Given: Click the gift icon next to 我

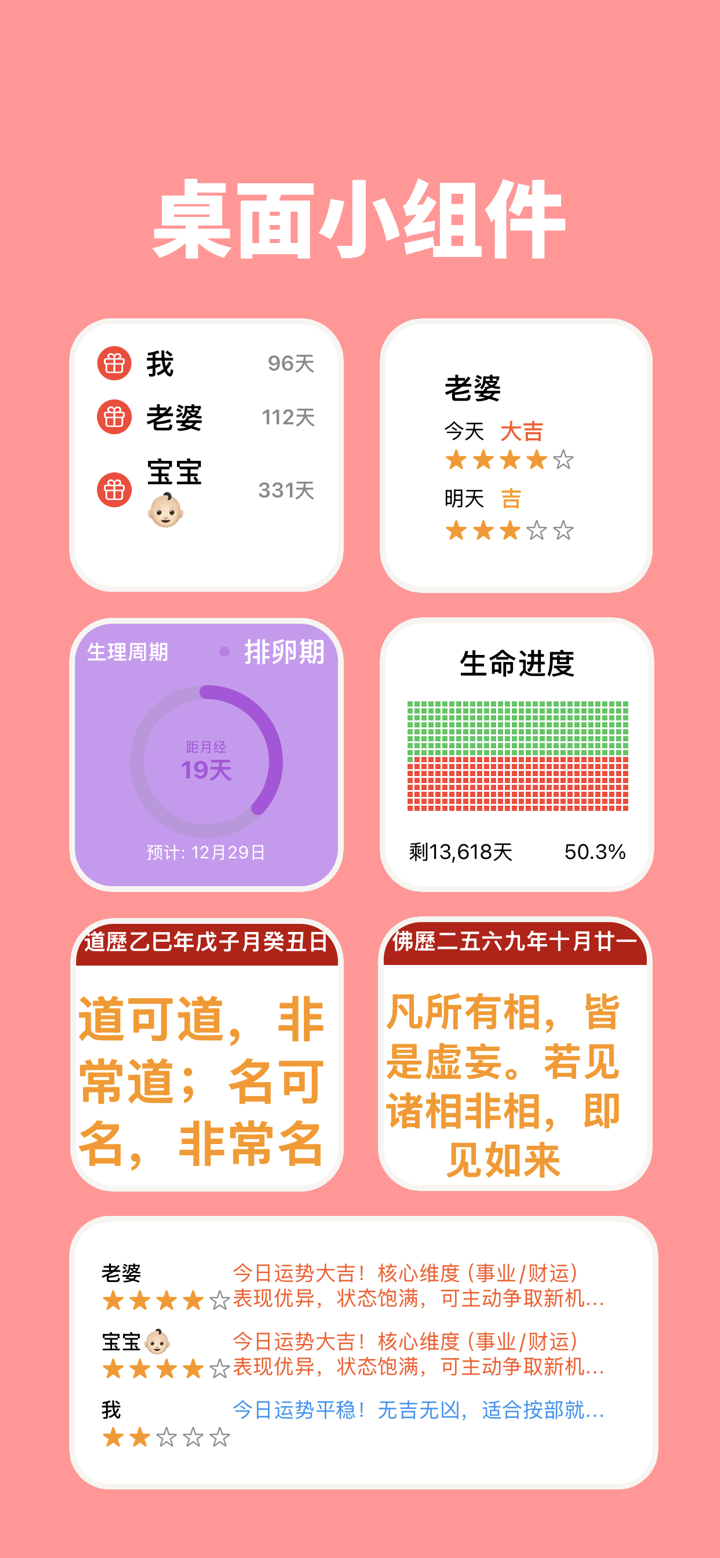Looking at the screenshot, I should (113, 363).
